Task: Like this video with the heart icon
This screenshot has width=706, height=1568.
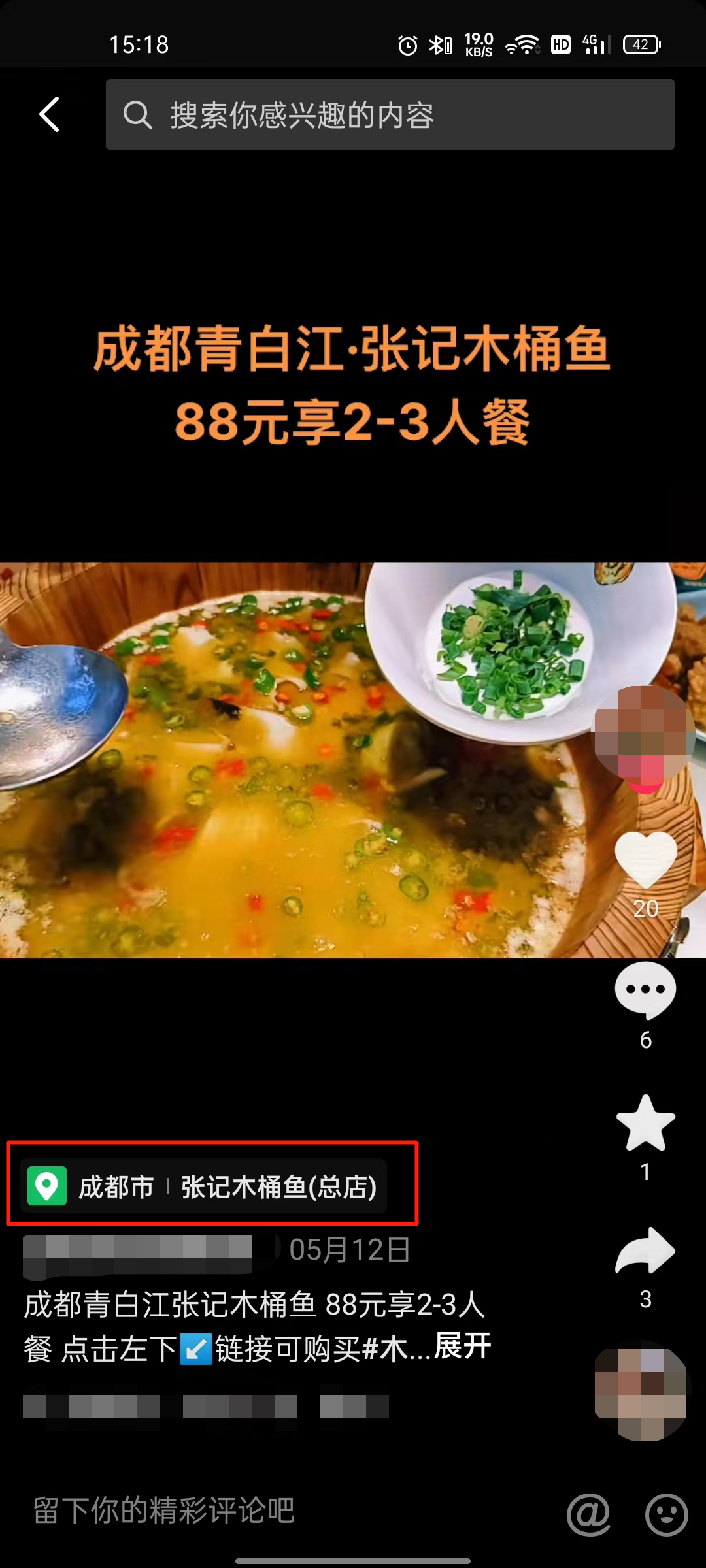Action: click(645, 860)
